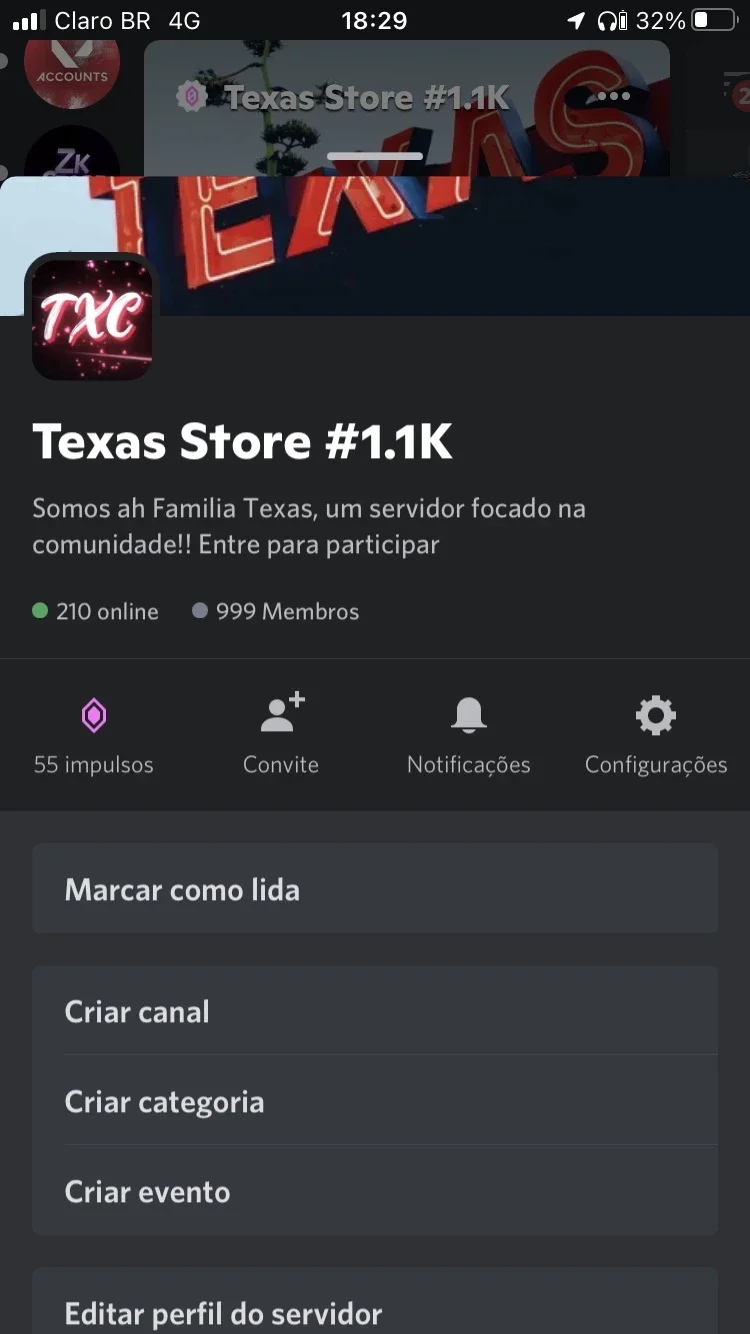Open the 55 impulsos boost option
This screenshot has height=1334, width=750.
(x=94, y=737)
